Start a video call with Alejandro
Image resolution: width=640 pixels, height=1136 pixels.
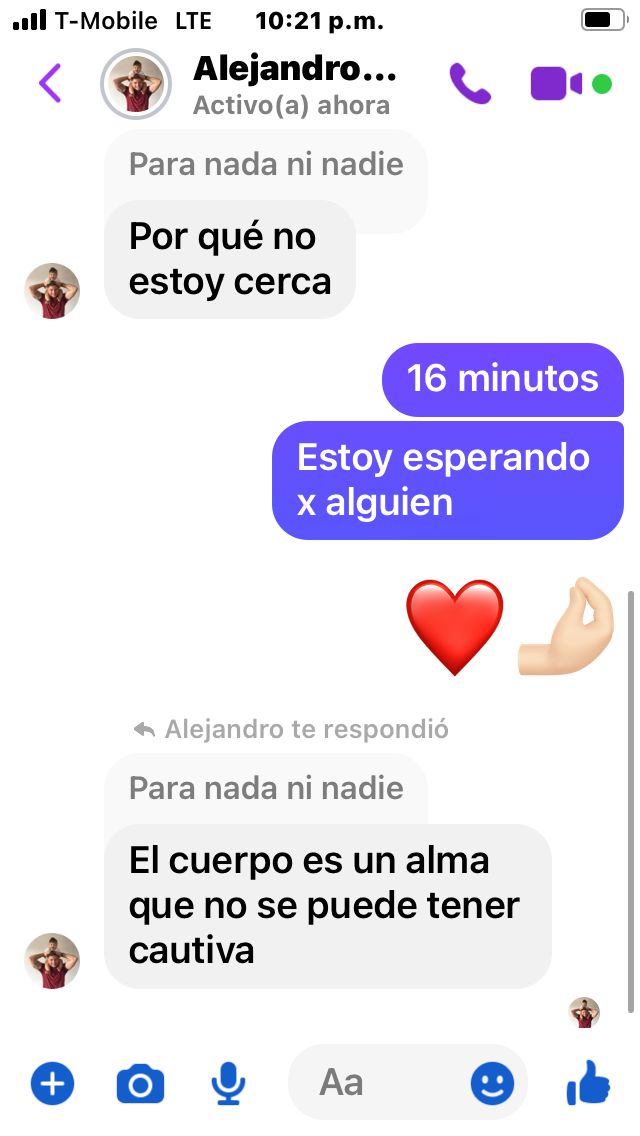coord(556,84)
